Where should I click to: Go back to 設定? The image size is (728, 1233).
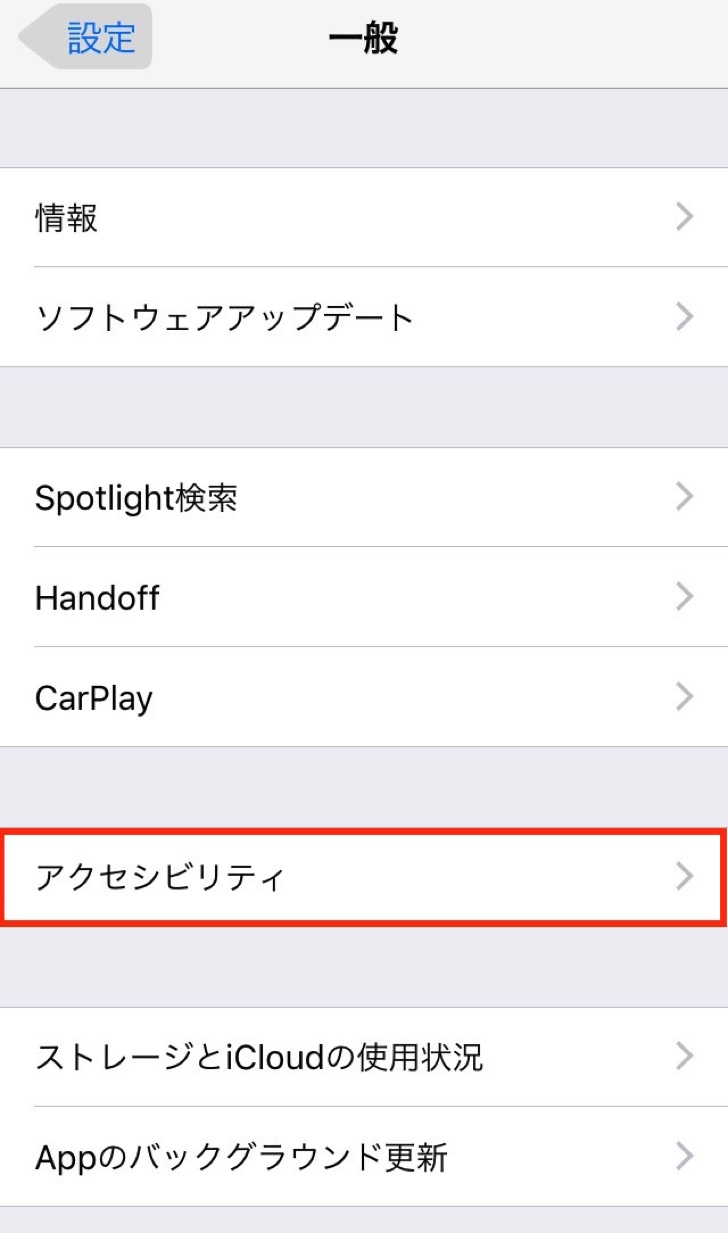pyautogui.click(x=88, y=37)
